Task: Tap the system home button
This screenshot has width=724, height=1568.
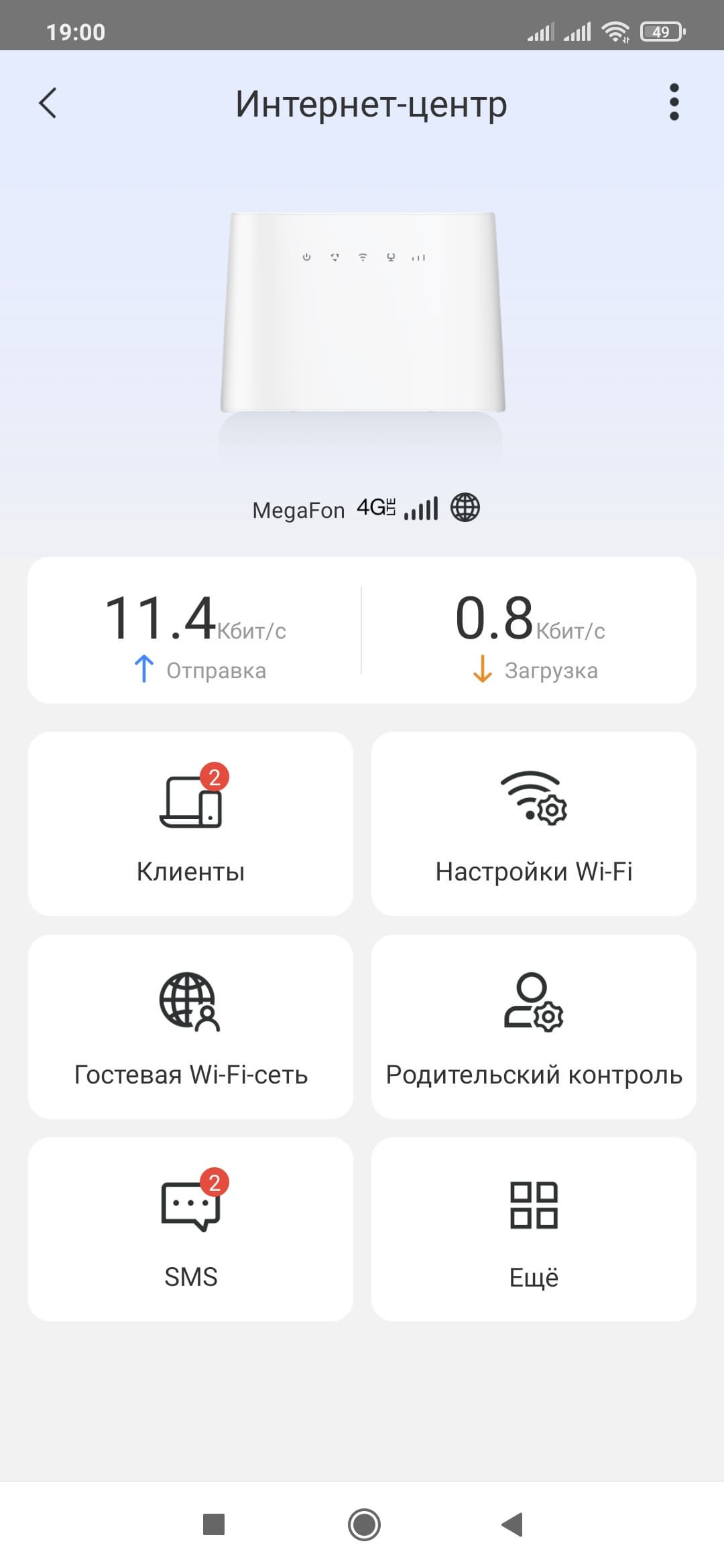Action: [364, 1524]
